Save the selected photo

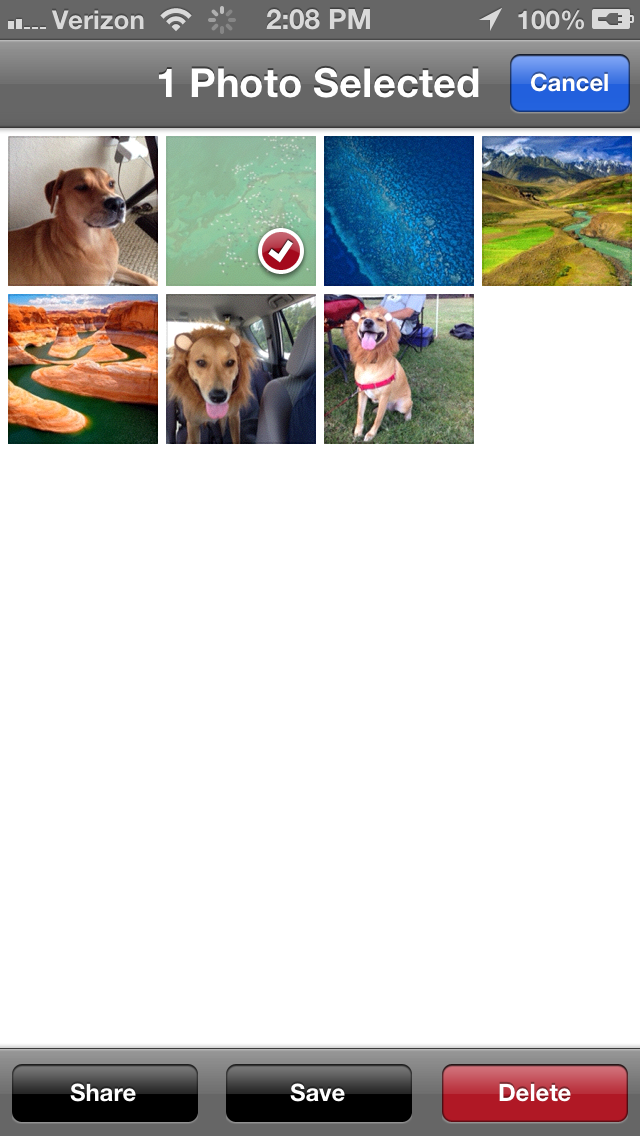318,1093
